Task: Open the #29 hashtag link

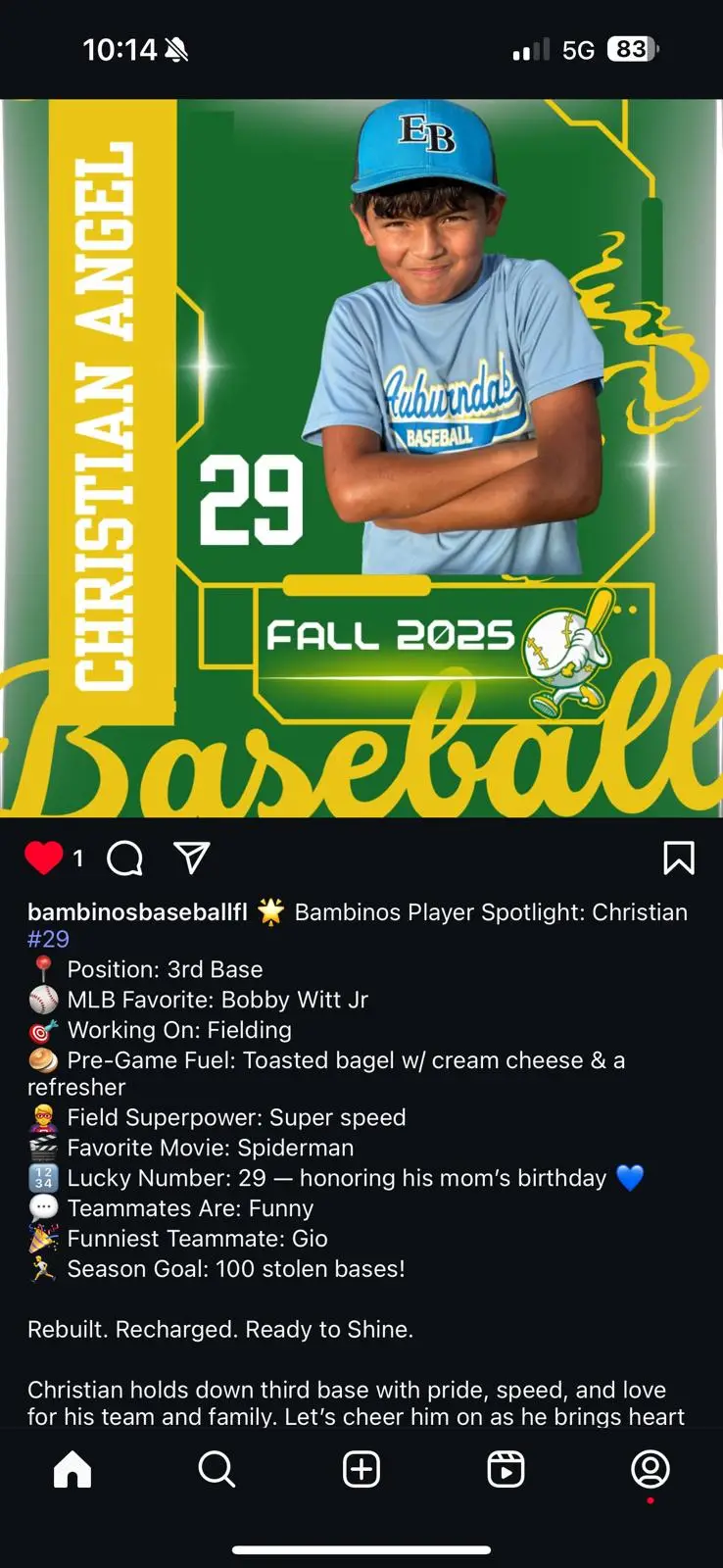Action: [48, 939]
